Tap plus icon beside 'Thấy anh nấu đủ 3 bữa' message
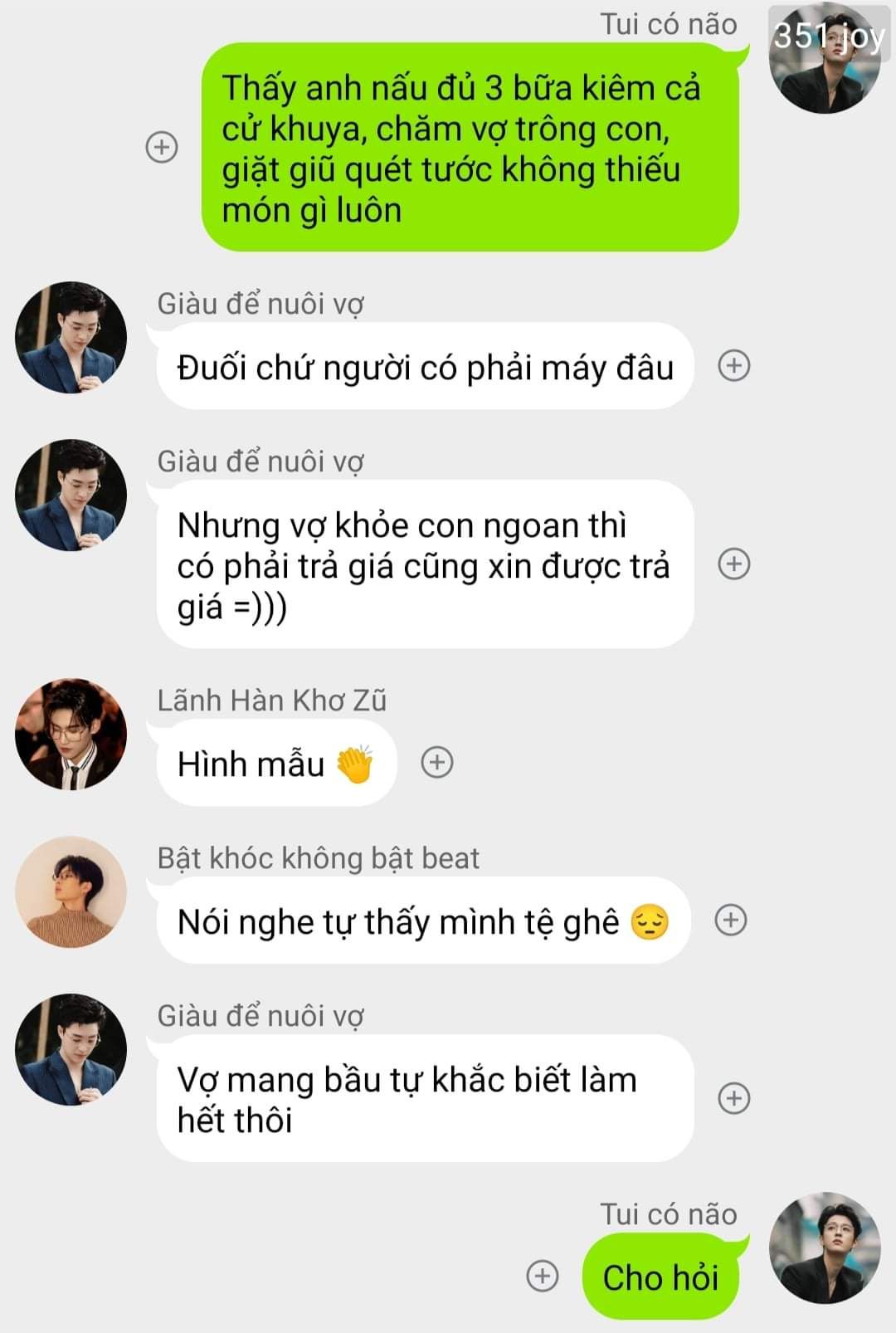Viewport: 896px width, 1333px height. tap(162, 147)
